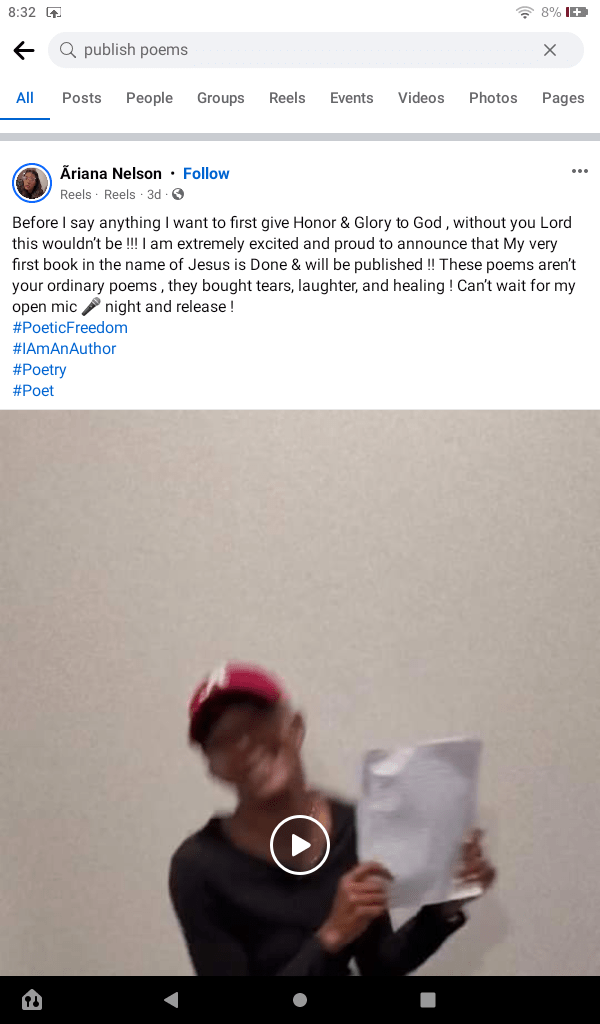Play Ariana Nelson's reel video
This screenshot has width=600, height=1024.
tap(300, 845)
